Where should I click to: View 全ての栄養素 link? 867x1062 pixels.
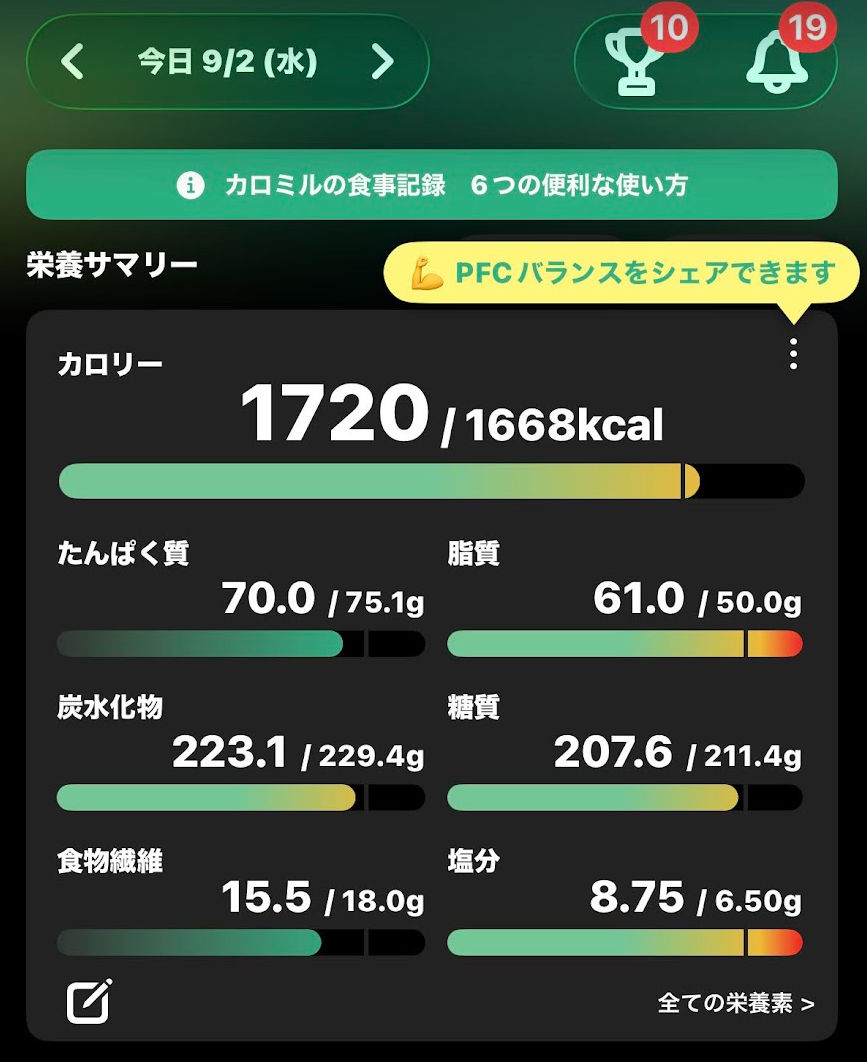(736, 1003)
